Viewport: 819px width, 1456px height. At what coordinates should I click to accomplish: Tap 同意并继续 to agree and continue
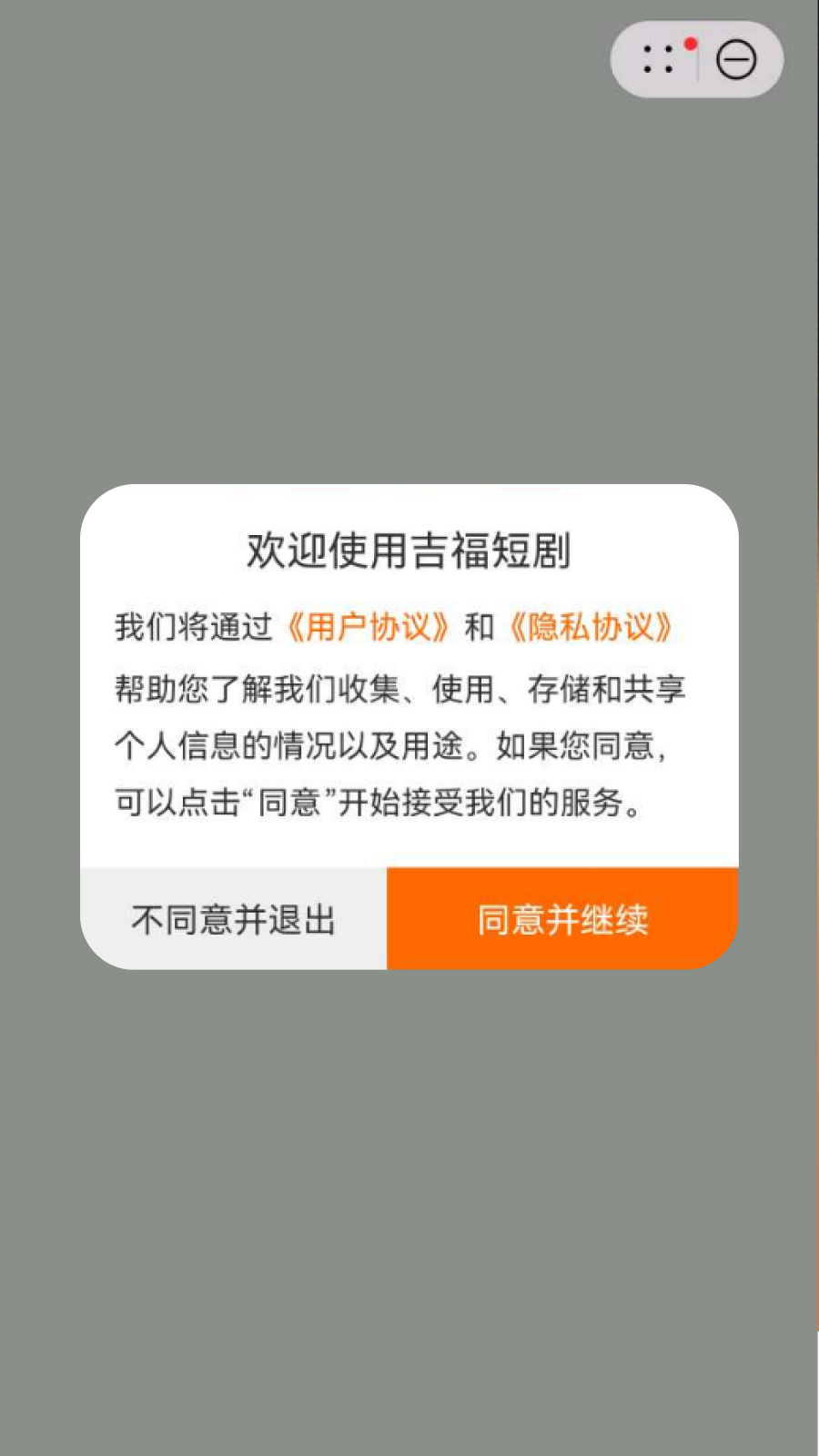tap(562, 919)
